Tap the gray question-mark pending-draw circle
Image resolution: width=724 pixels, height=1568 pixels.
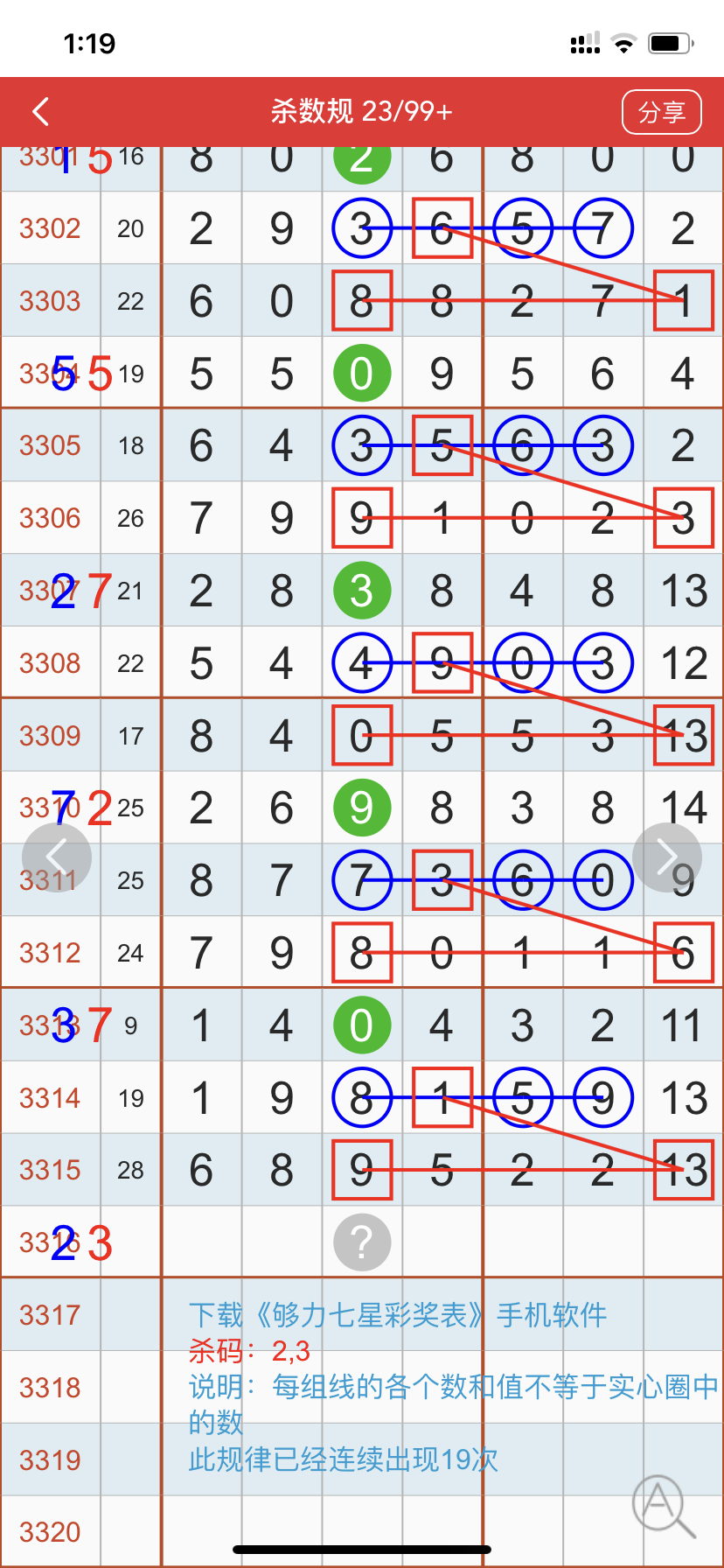361,1241
